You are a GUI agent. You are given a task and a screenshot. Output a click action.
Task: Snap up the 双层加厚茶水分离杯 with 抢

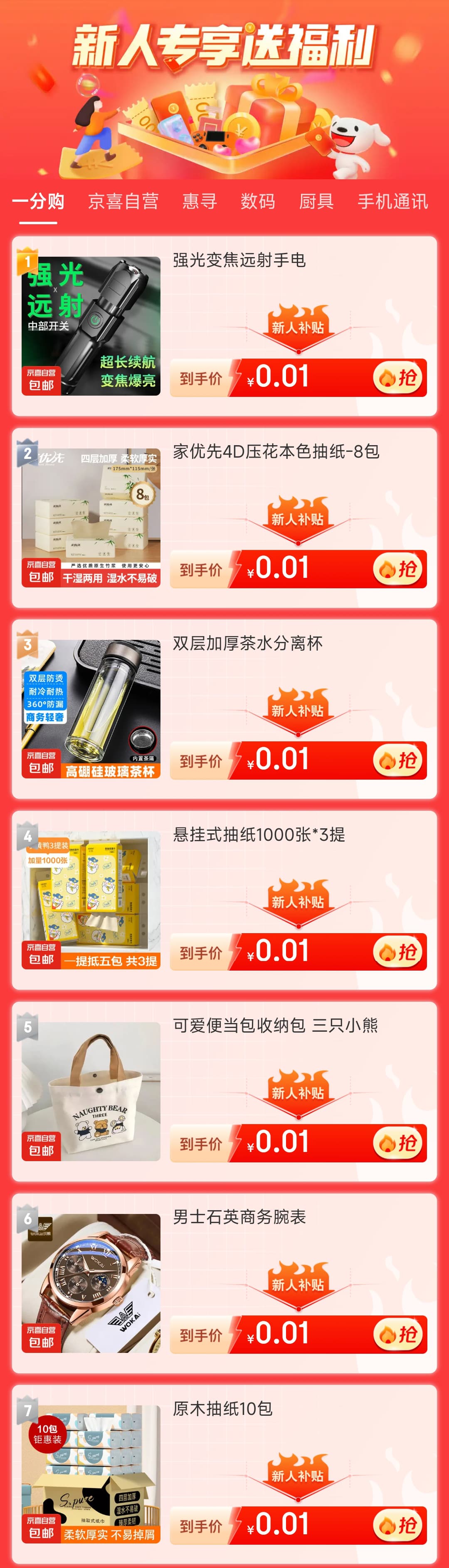point(397,761)
